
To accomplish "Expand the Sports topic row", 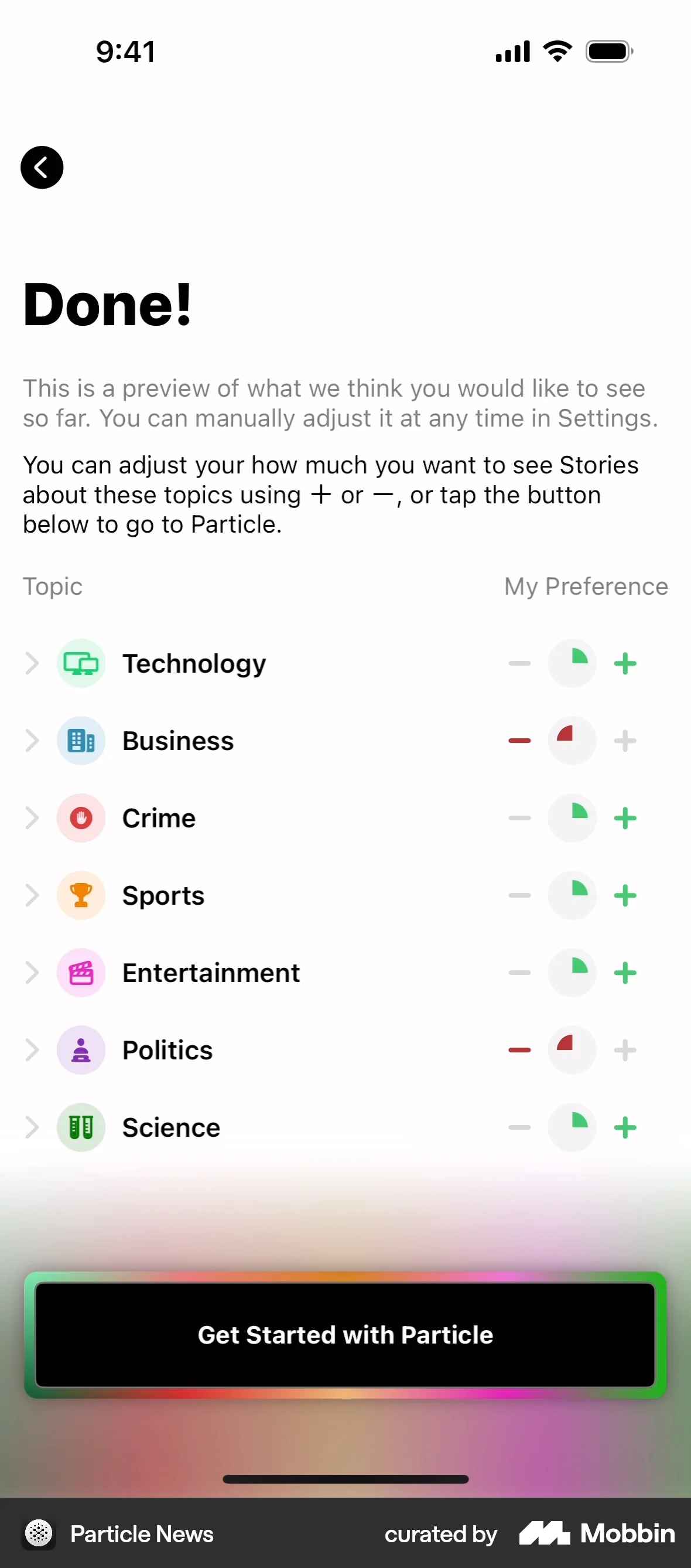I will (32, 895).
